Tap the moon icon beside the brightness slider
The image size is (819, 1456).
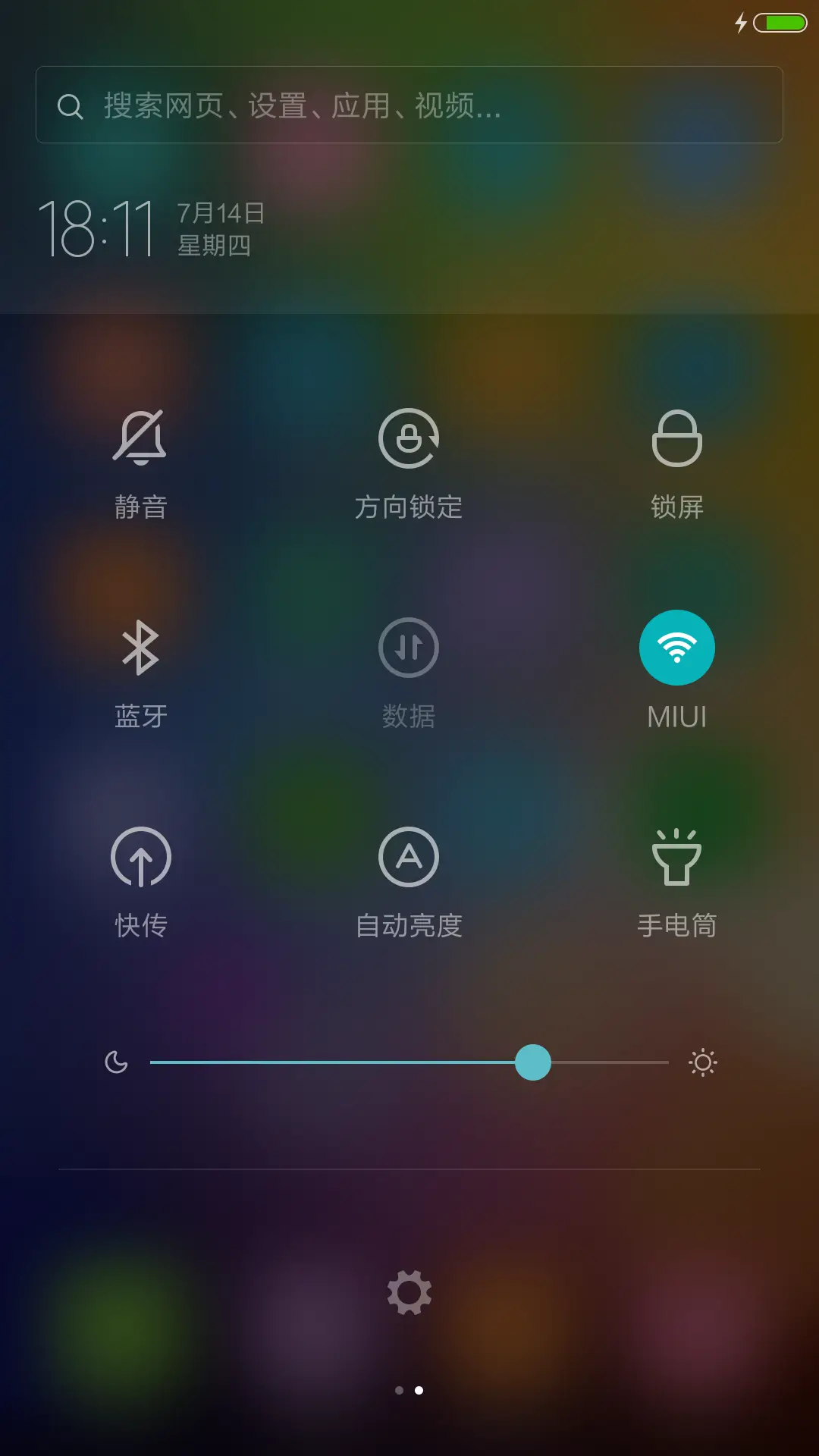(118, 1062)
